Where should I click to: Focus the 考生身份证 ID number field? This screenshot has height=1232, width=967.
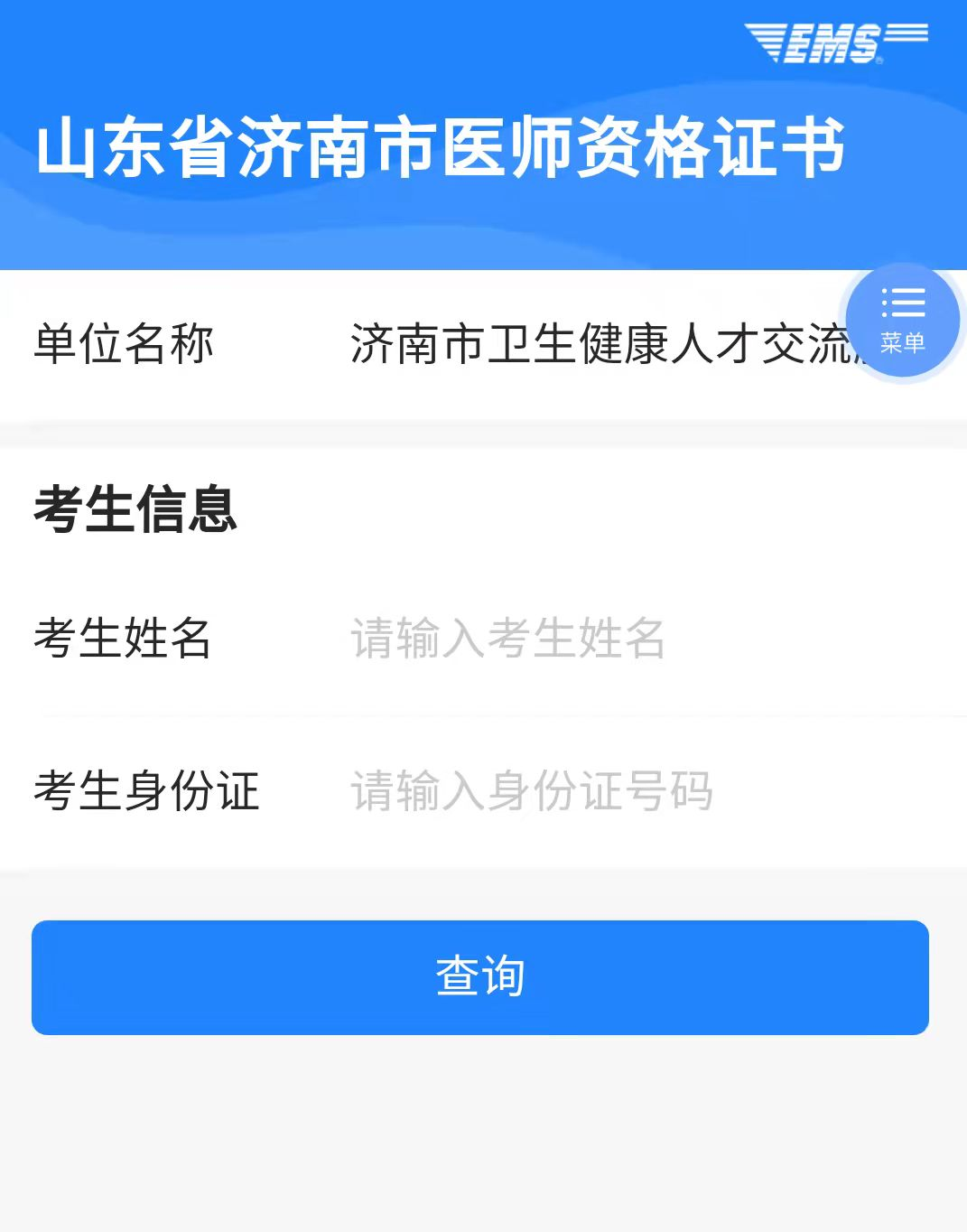coord(632,791)
